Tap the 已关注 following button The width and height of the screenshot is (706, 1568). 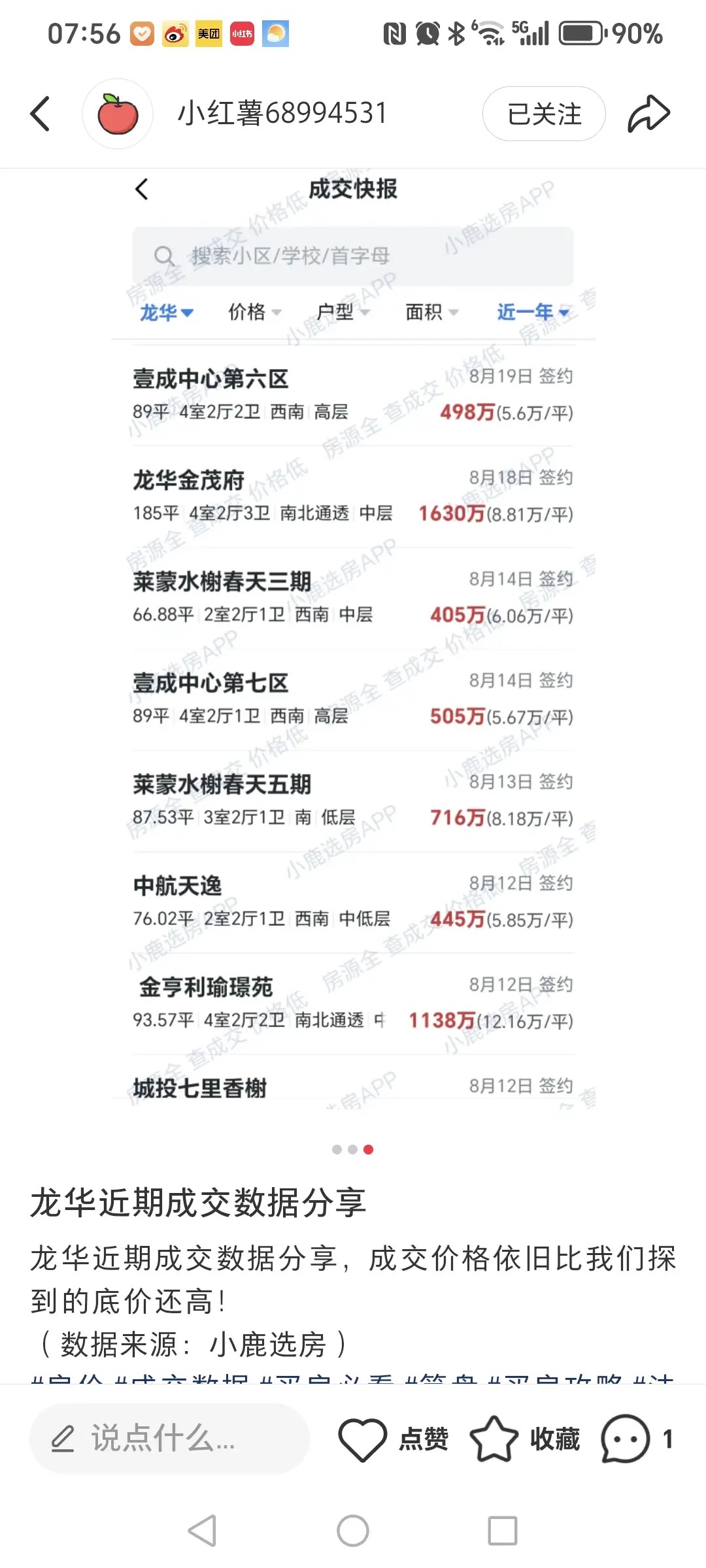(x=544, y=114)
